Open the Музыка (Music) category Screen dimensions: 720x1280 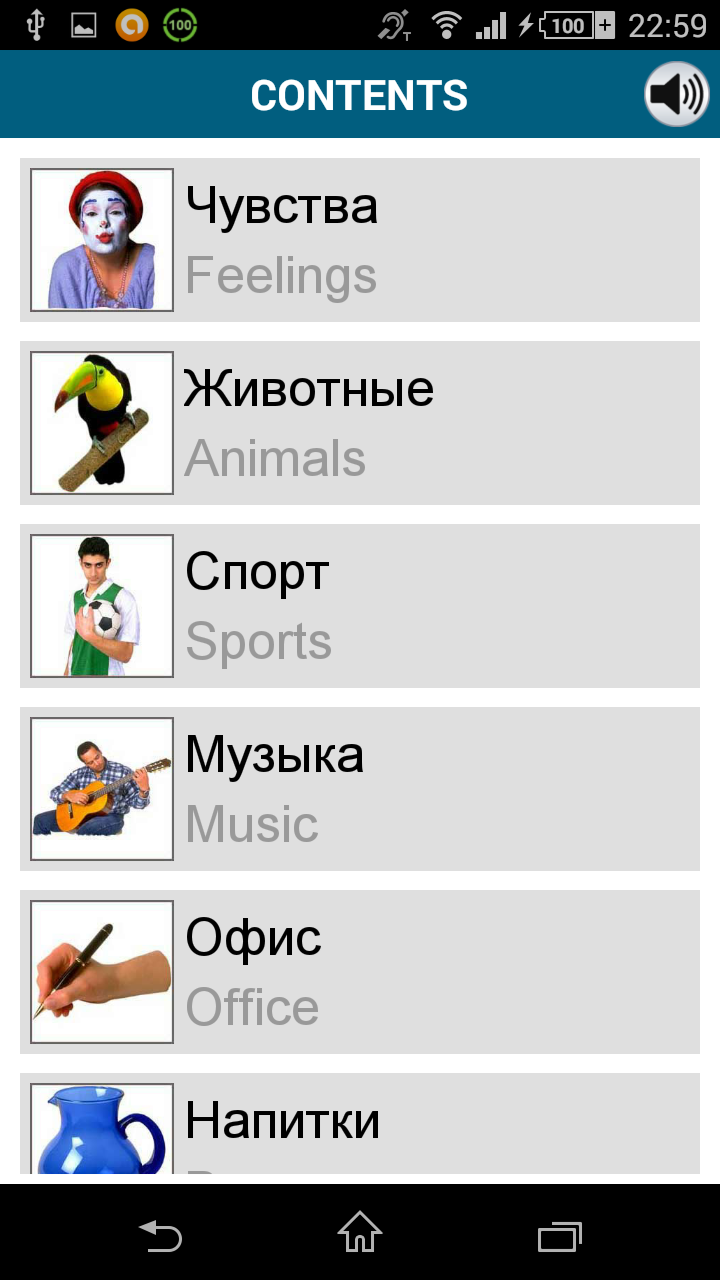point(360,789)
